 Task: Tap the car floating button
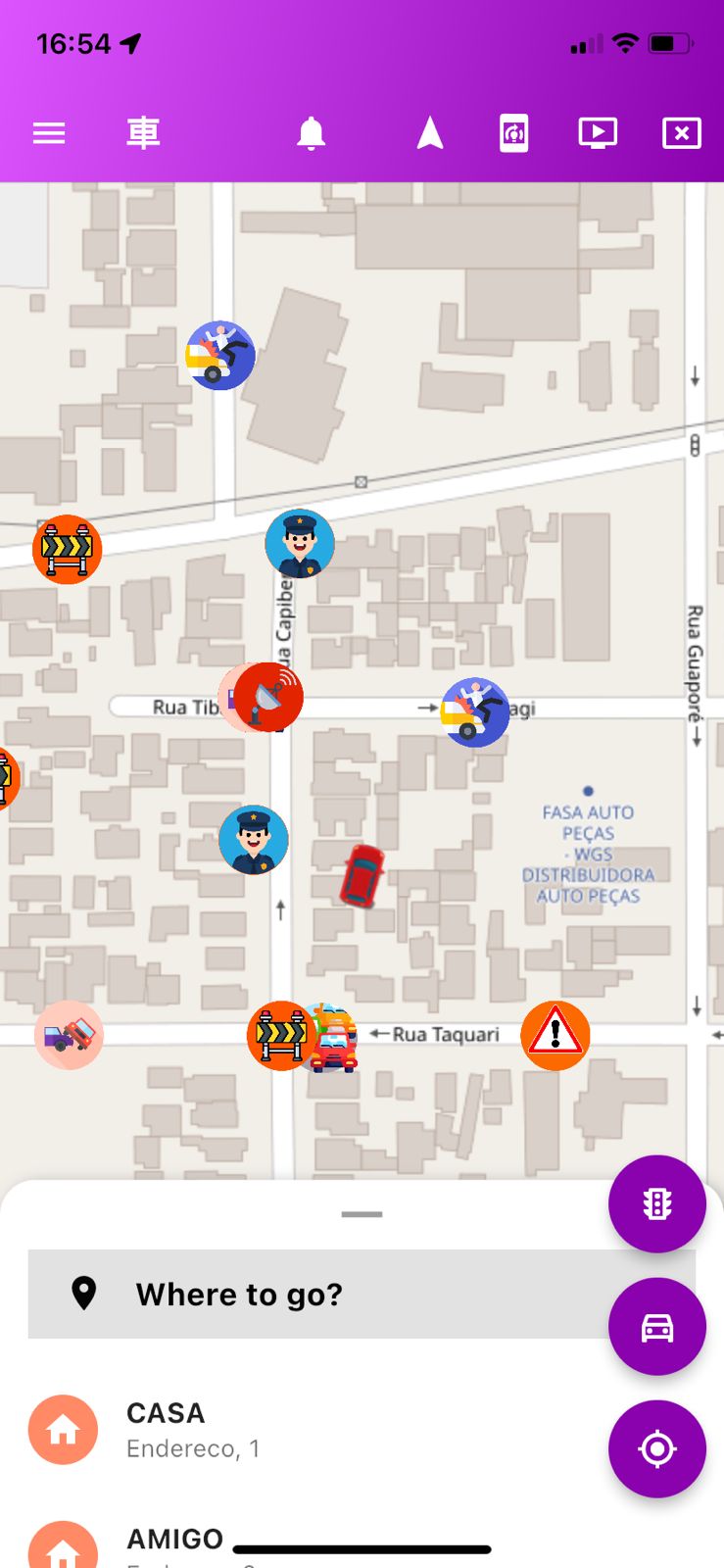(x=656, y=1327)
